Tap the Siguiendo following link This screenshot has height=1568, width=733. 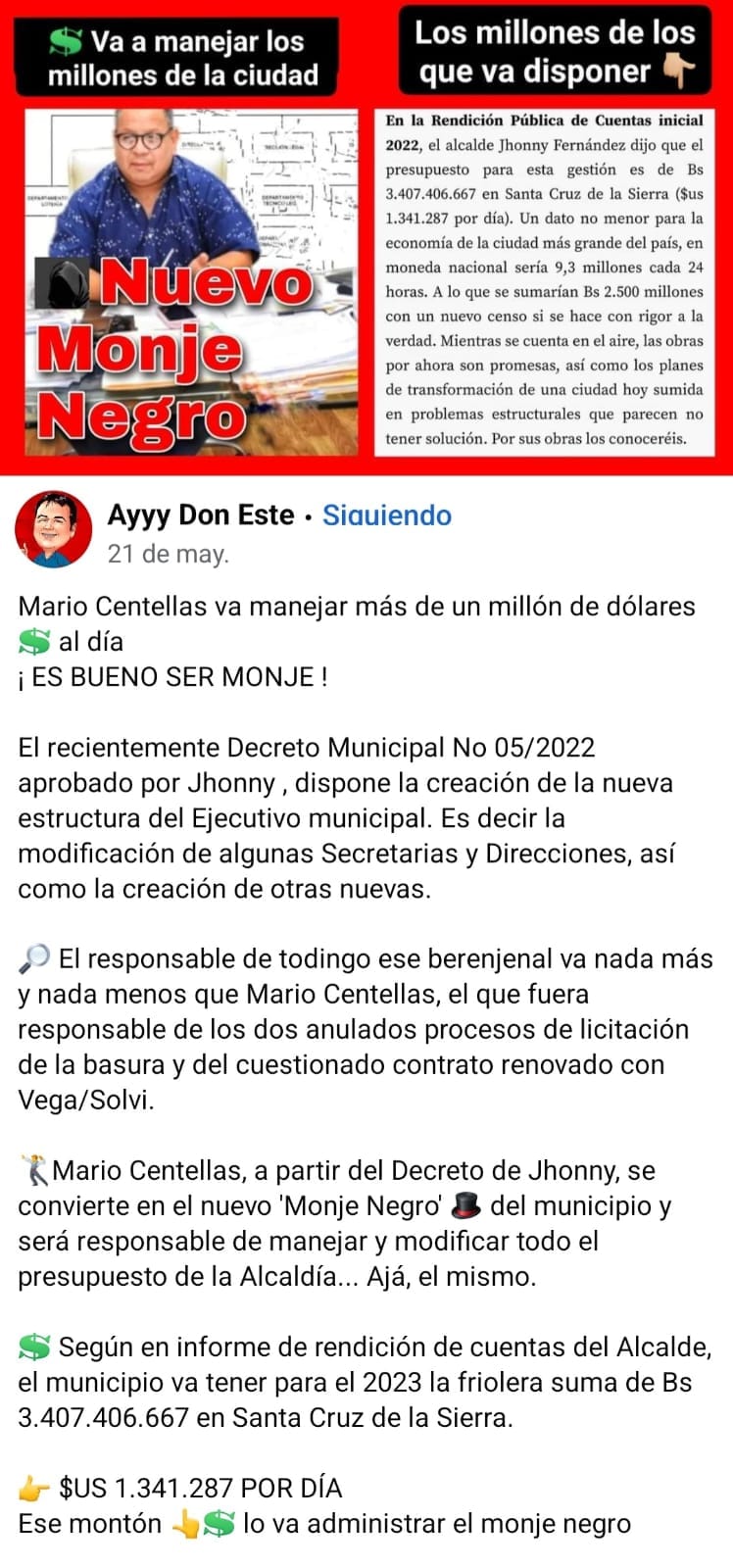[x=387, y=515]
